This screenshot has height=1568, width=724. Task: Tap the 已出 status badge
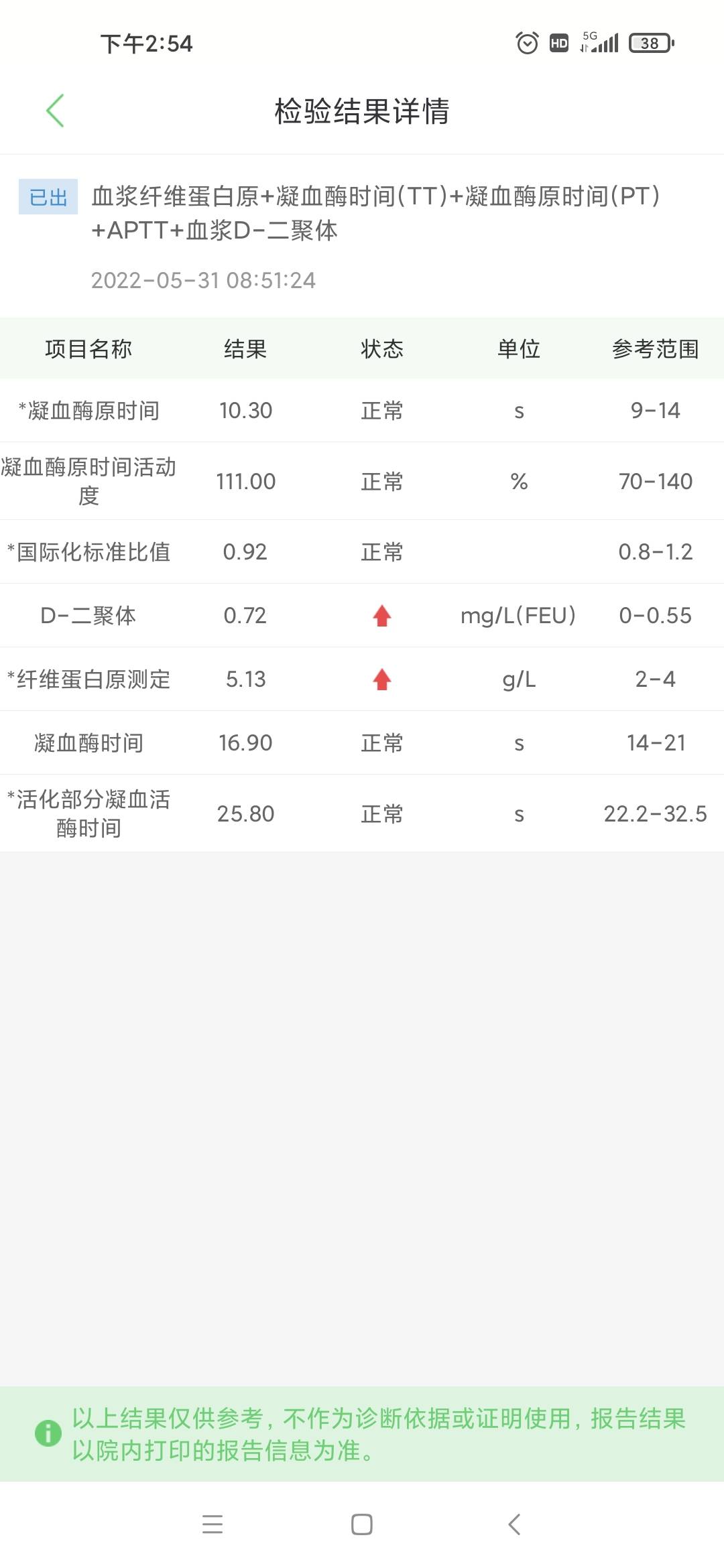click(x=47, y=197)
